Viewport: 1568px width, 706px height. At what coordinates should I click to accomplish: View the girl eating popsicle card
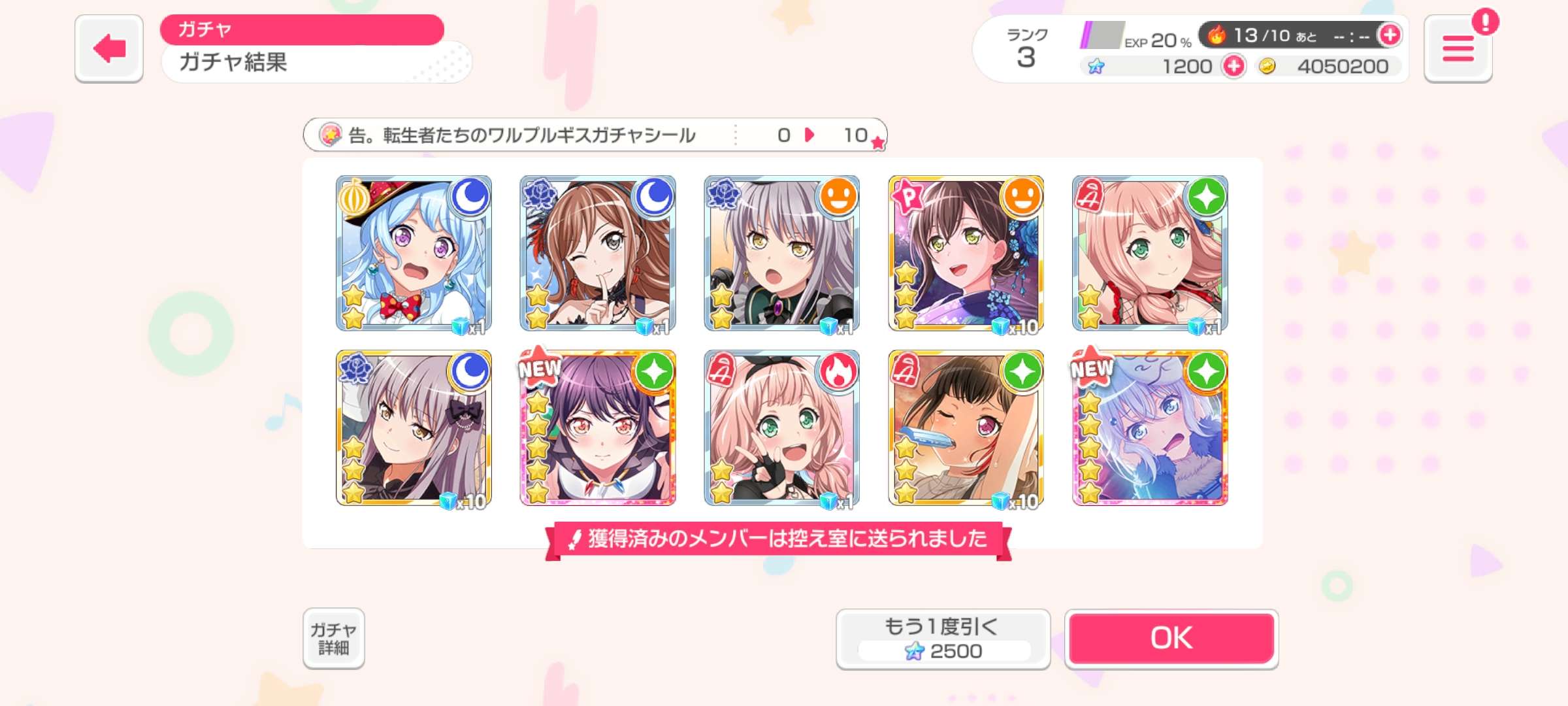(x=966, y=428)
